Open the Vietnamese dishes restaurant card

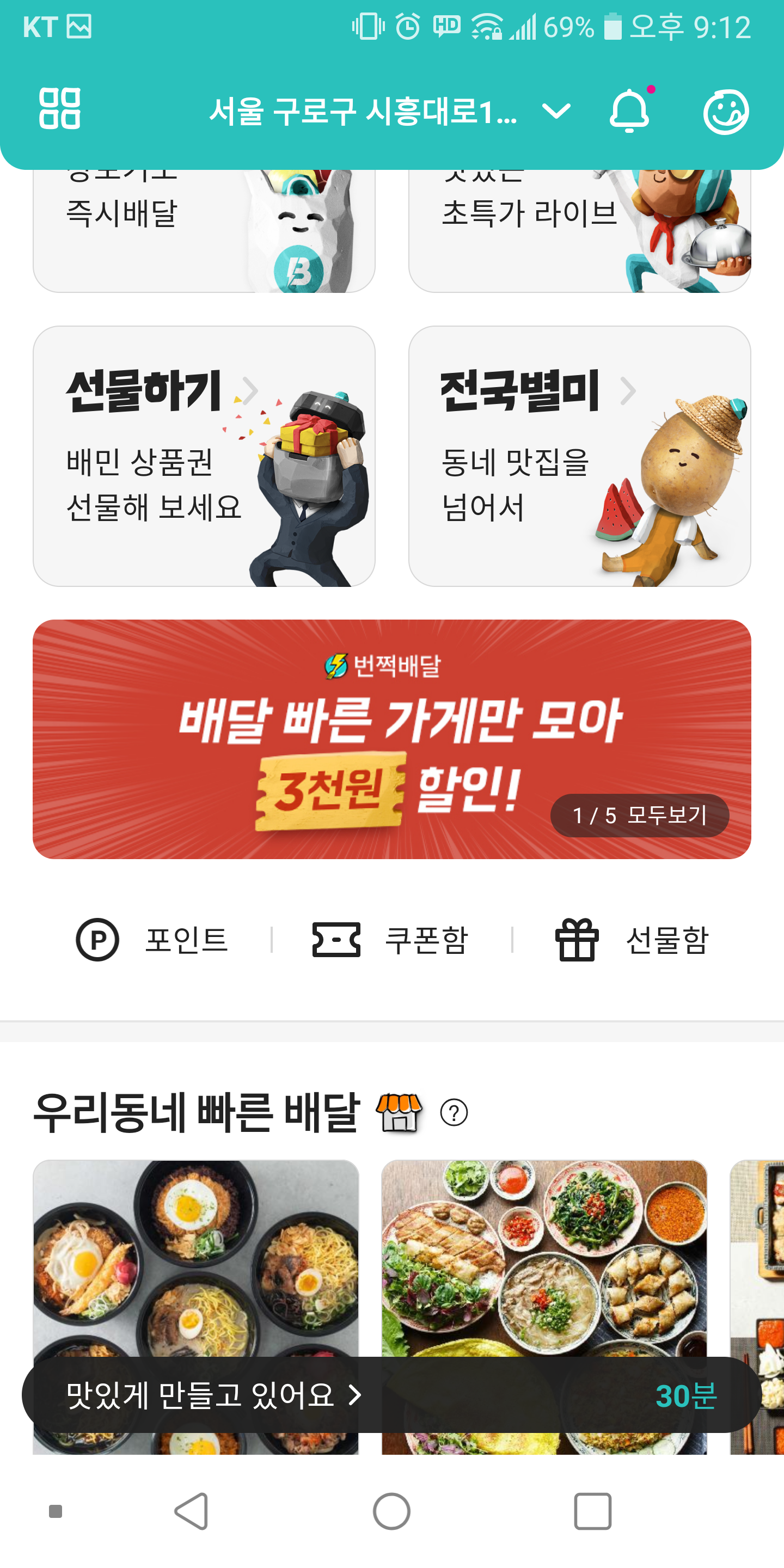tap(543, 1254)
